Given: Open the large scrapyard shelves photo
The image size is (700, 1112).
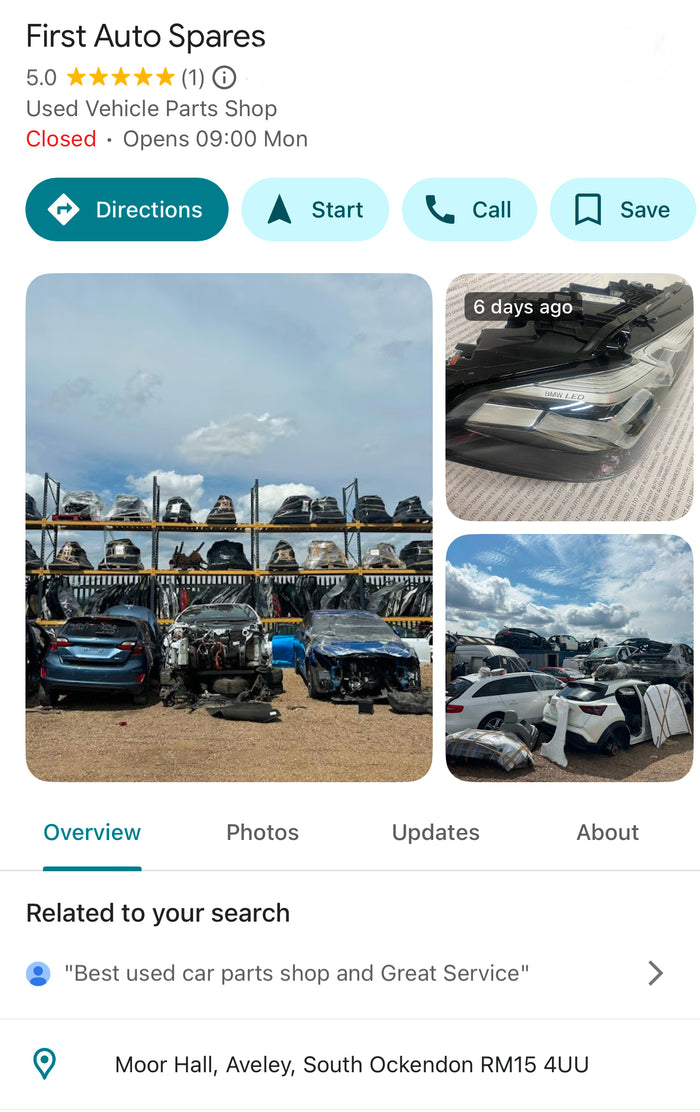Looking at the screenshot, I should pyautogui.click(x=229, y=527).
